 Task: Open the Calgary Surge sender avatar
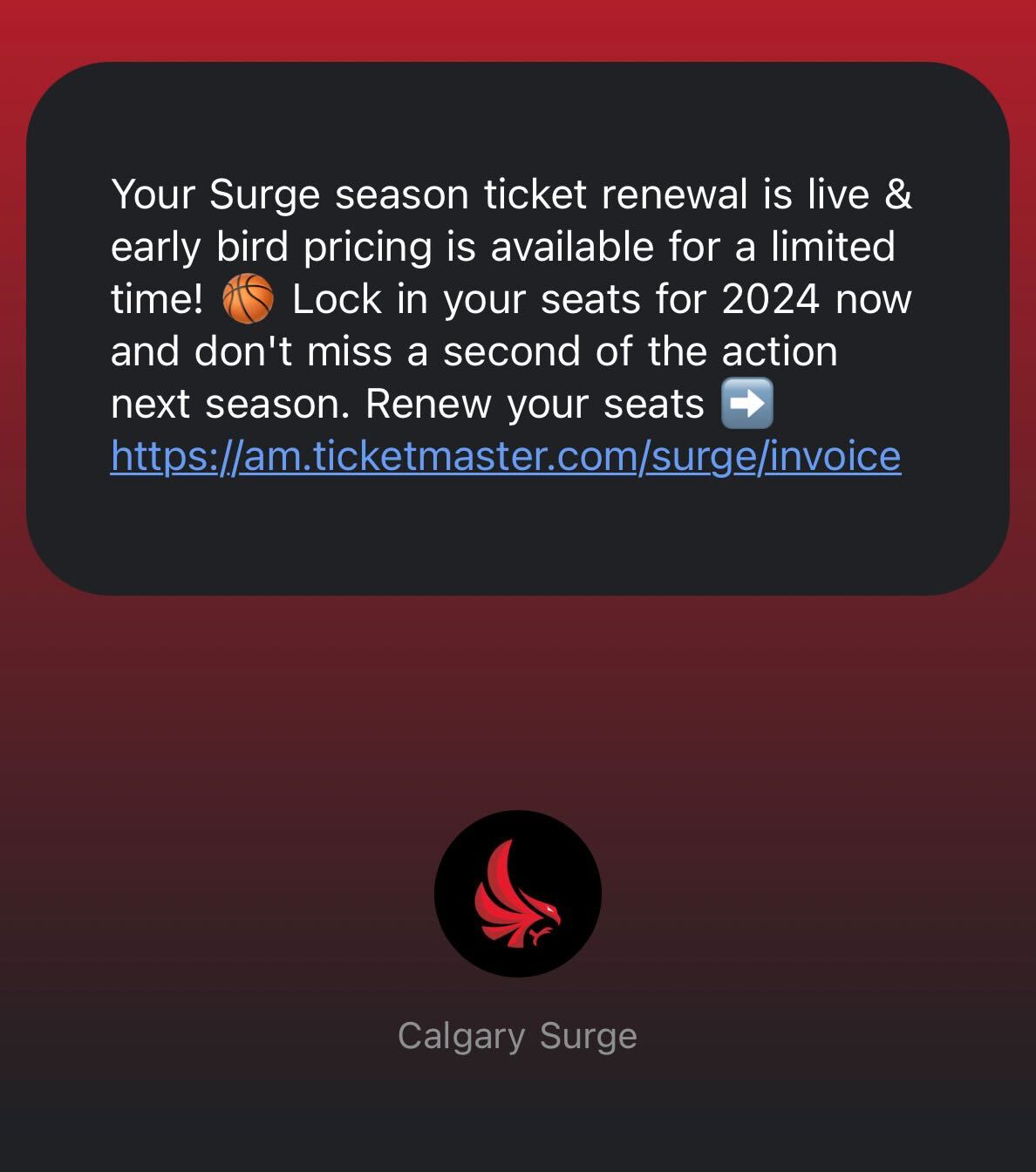[518, 894]
